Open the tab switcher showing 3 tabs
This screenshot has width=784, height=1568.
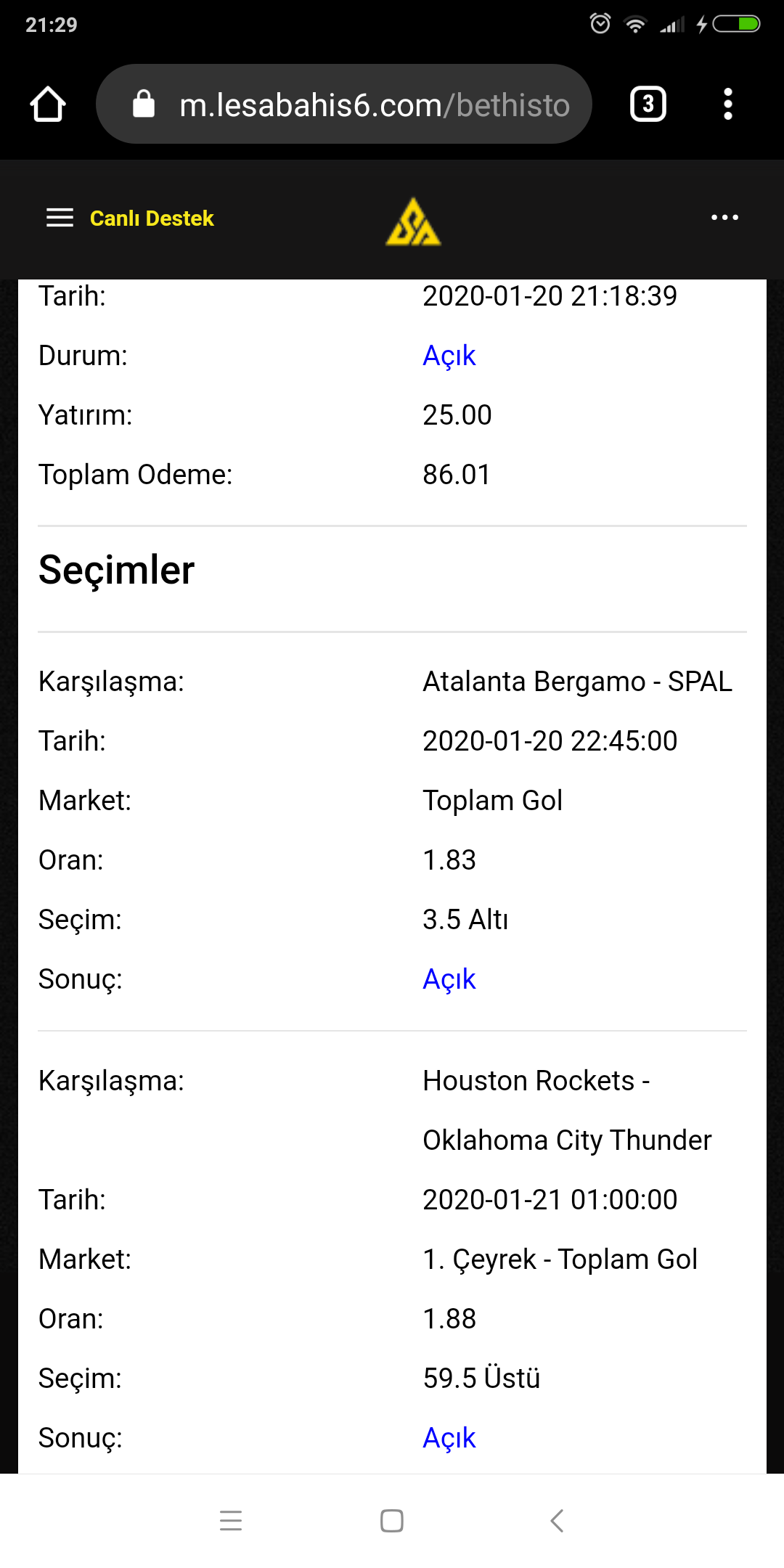[x=648, y=104]
